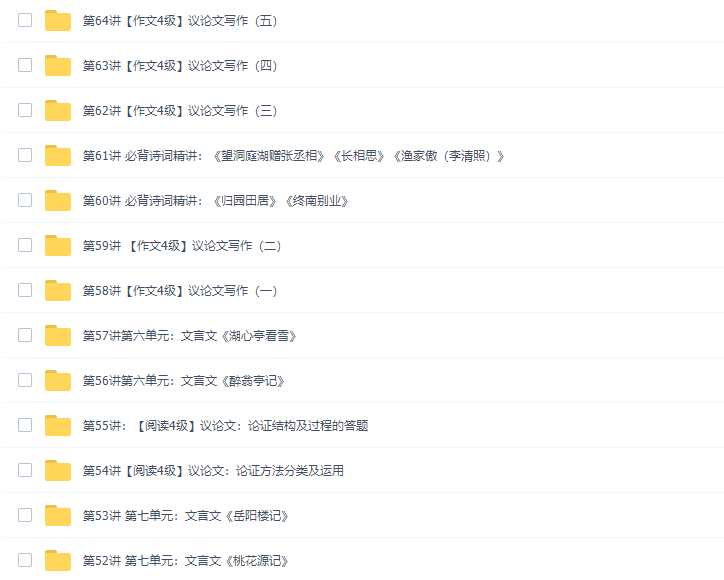Open 第55讲 论证结构及过程的答题 folder
Screen dimensions: 724x580
click(x=225, y=426)
